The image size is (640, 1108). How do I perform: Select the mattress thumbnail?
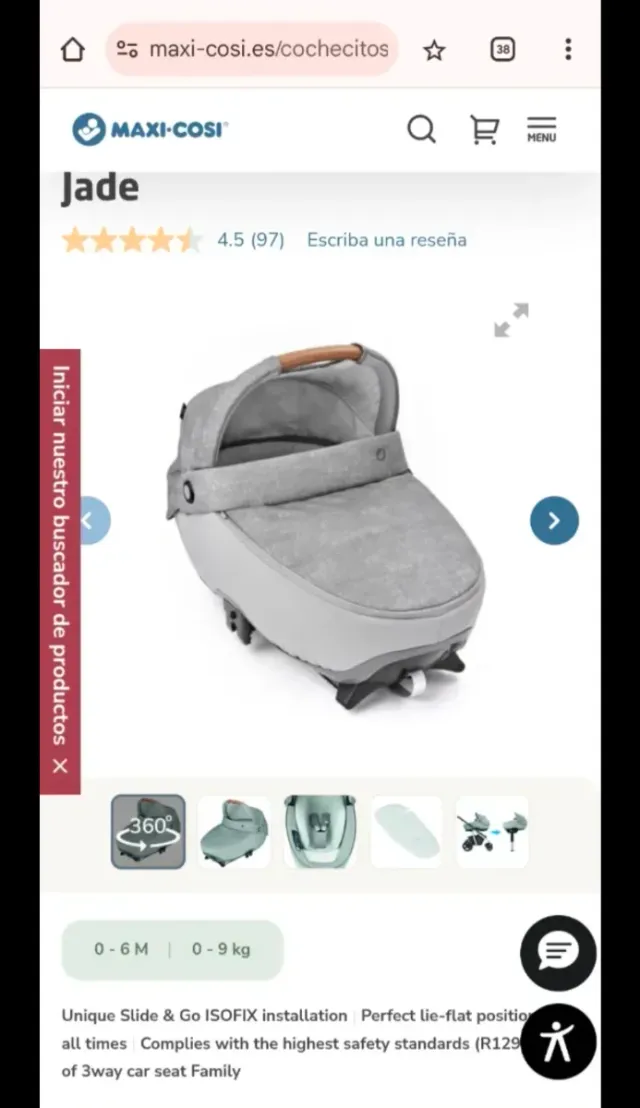coord(406,831)
